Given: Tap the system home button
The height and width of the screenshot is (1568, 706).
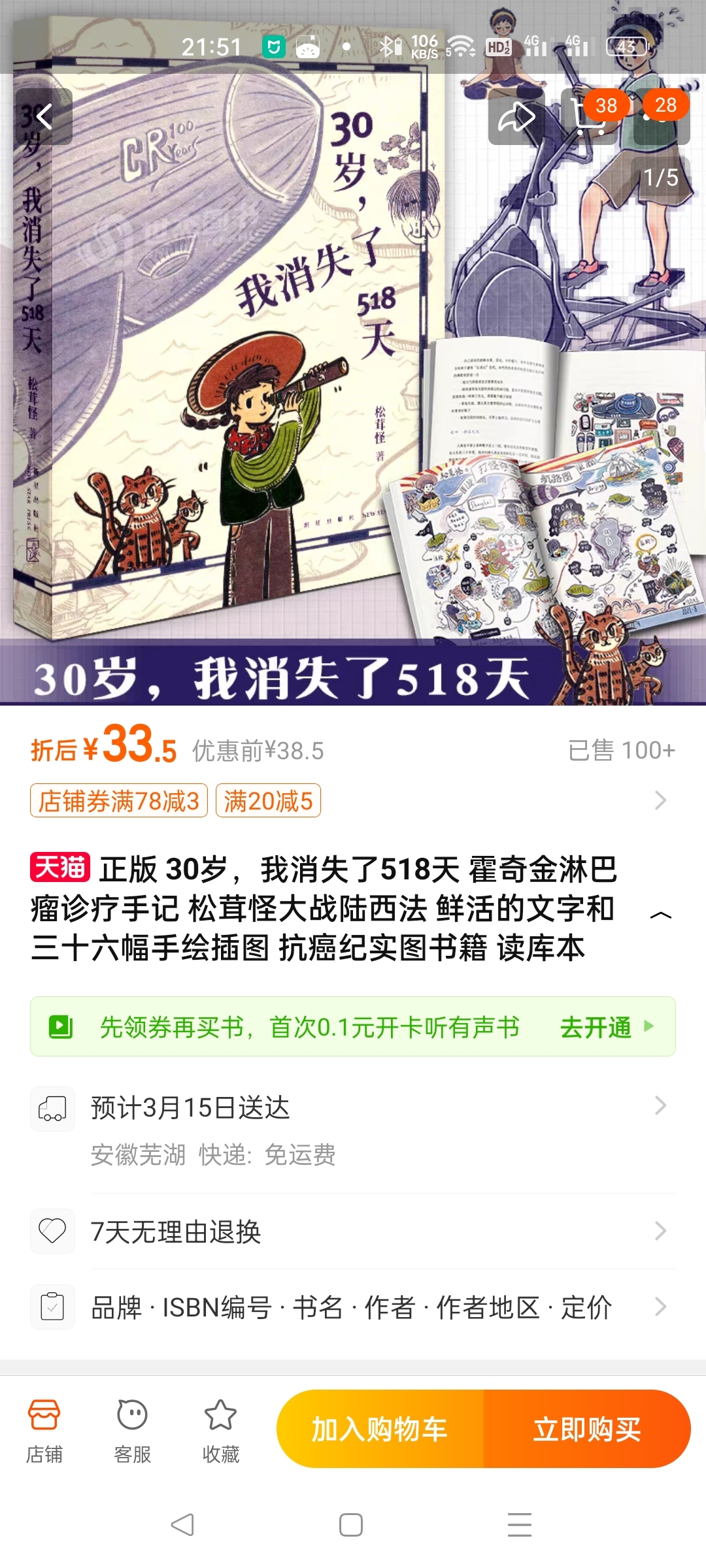Looking at the screenshot, I should click(351, 1525).
